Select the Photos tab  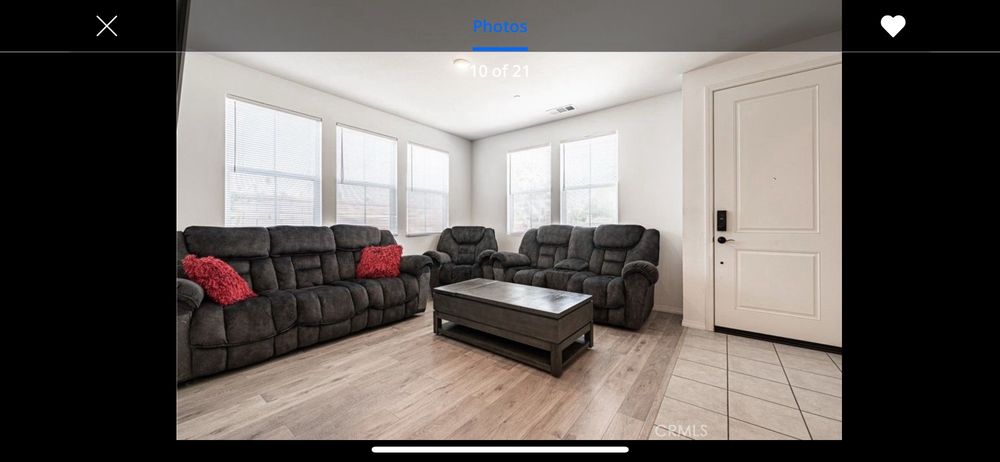click(500, 27)
